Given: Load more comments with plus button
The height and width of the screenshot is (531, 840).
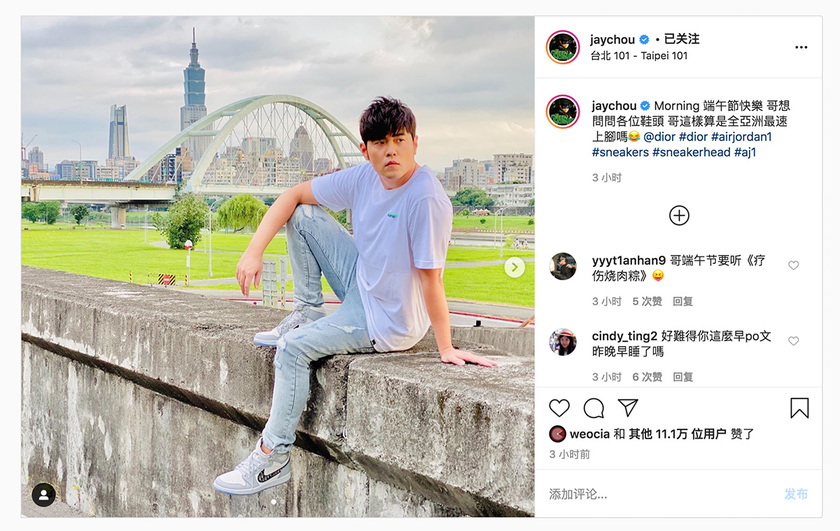Looking at the screenshot, I should pos(679,215).
